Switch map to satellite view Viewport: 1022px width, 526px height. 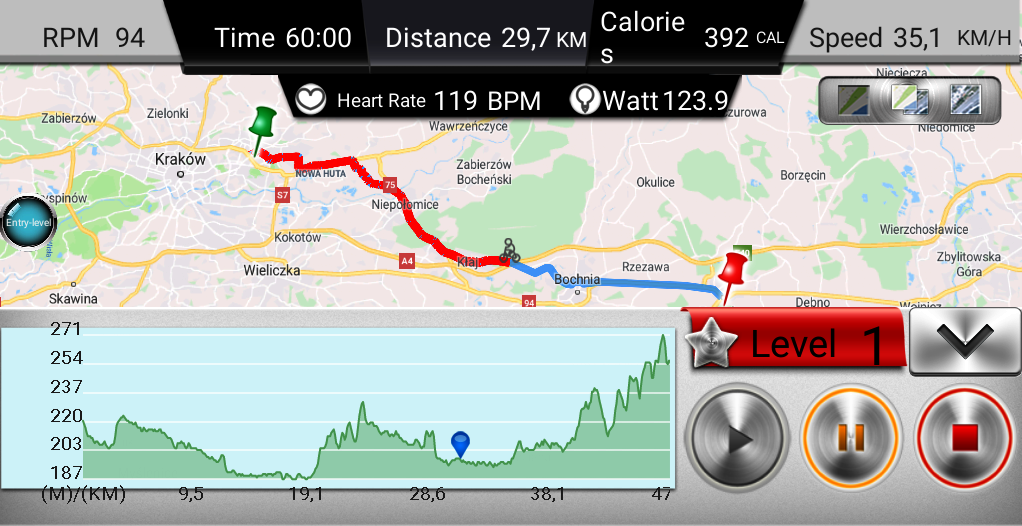(x=966, y=100)
